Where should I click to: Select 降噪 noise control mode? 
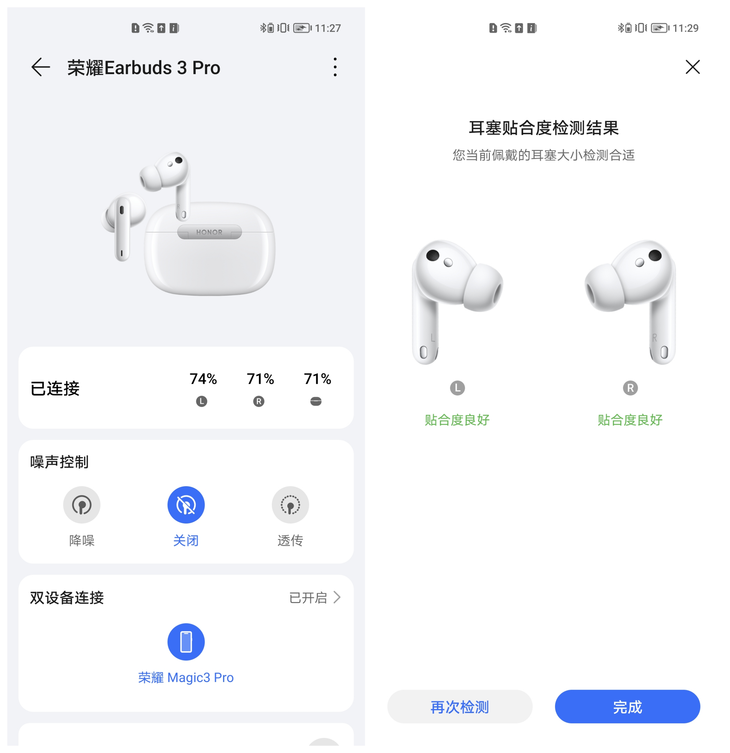(x=82, y=506)
